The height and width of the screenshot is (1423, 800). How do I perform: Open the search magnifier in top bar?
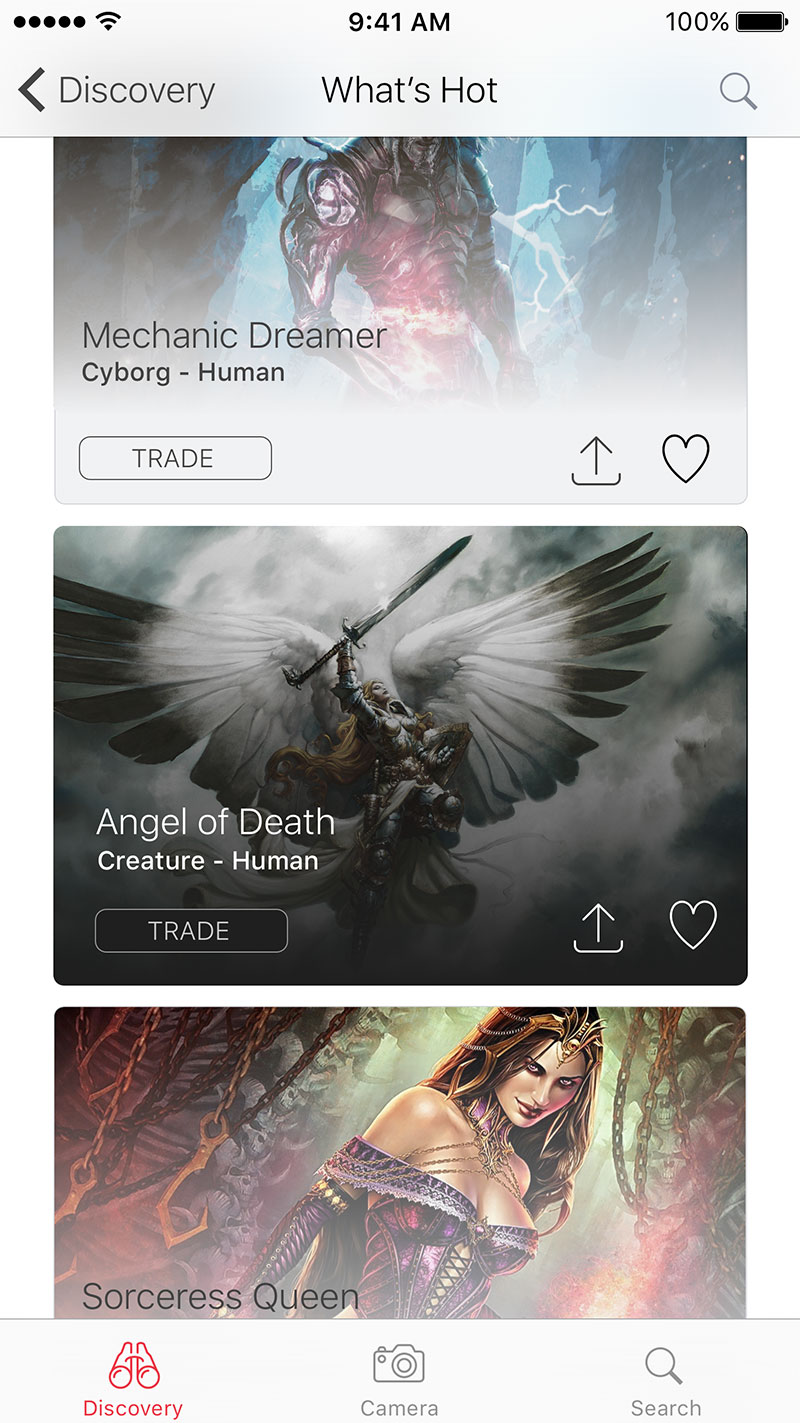point(738,91)
